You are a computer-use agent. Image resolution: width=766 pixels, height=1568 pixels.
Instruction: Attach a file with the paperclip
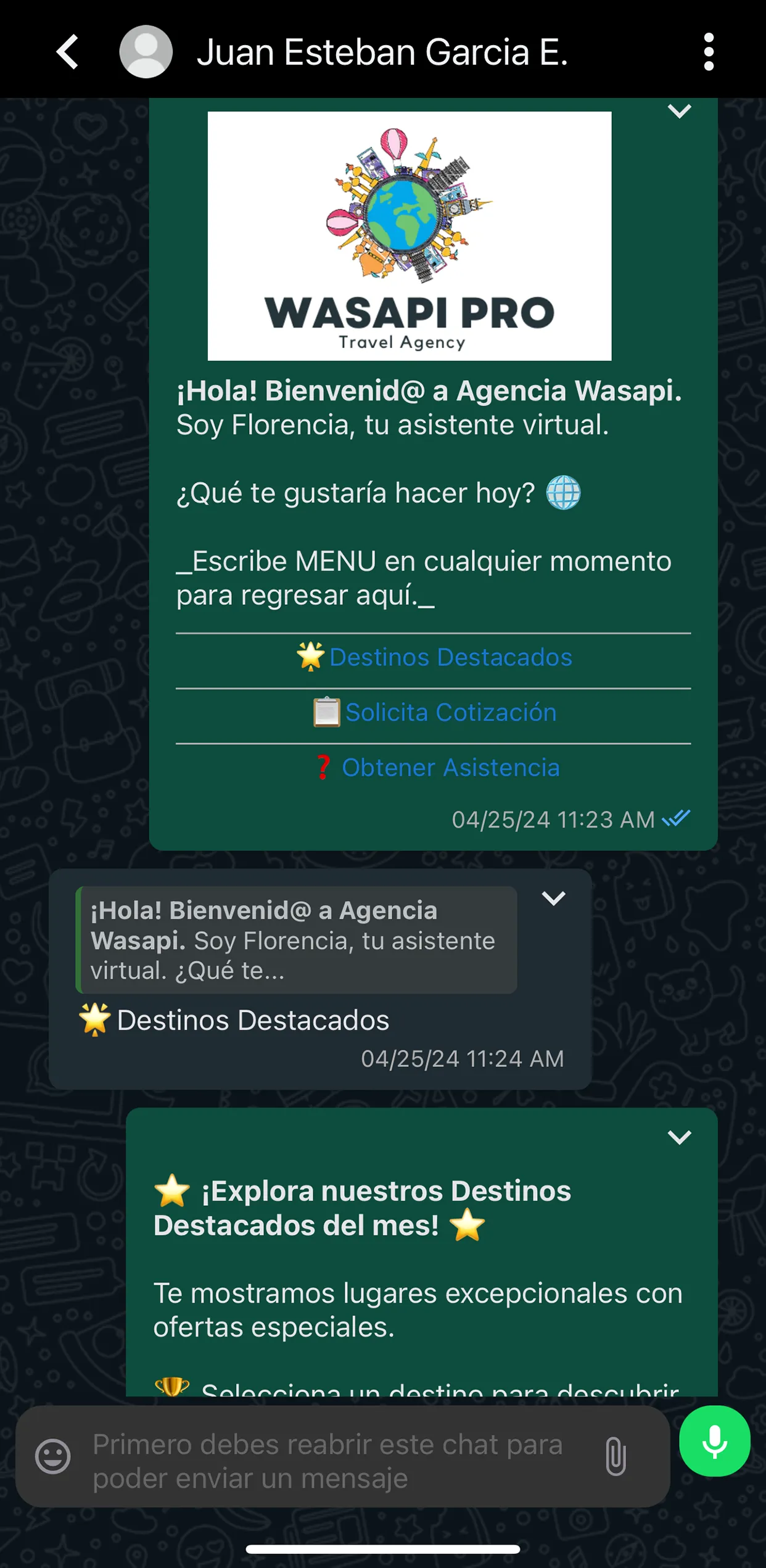[x=616, y=1457]
